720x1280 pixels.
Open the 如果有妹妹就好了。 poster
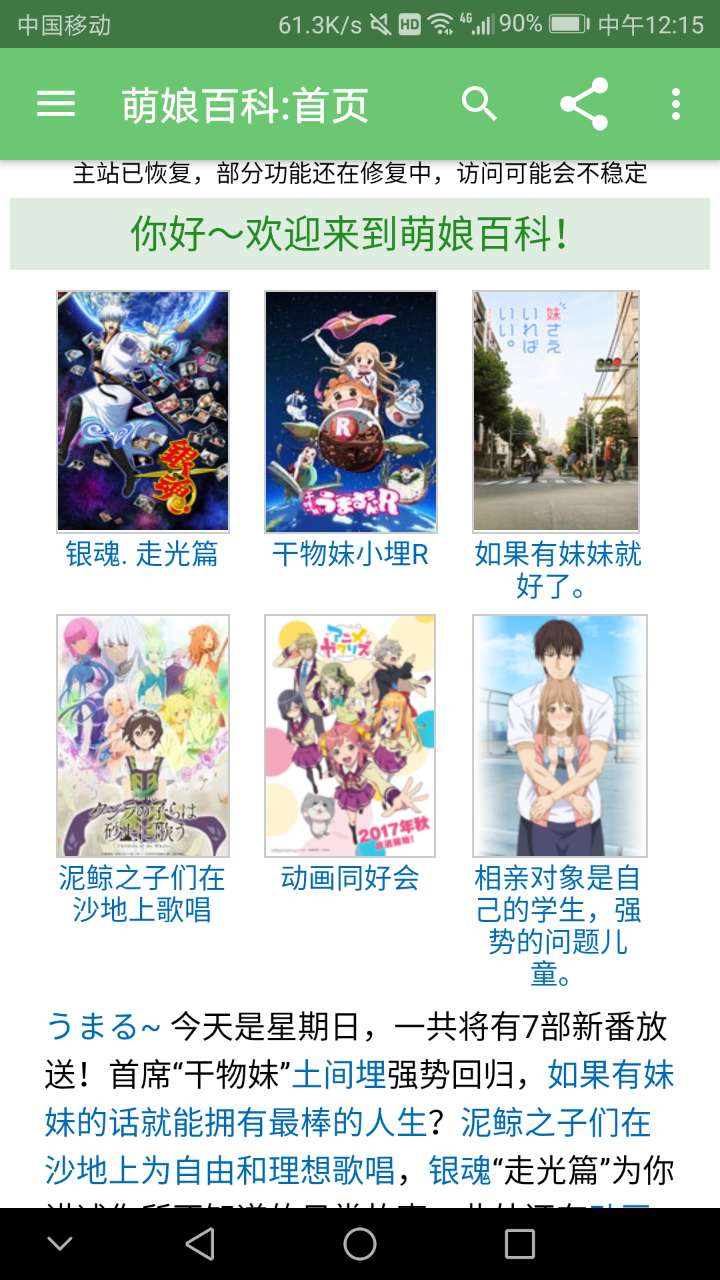(x=556, y=411)
